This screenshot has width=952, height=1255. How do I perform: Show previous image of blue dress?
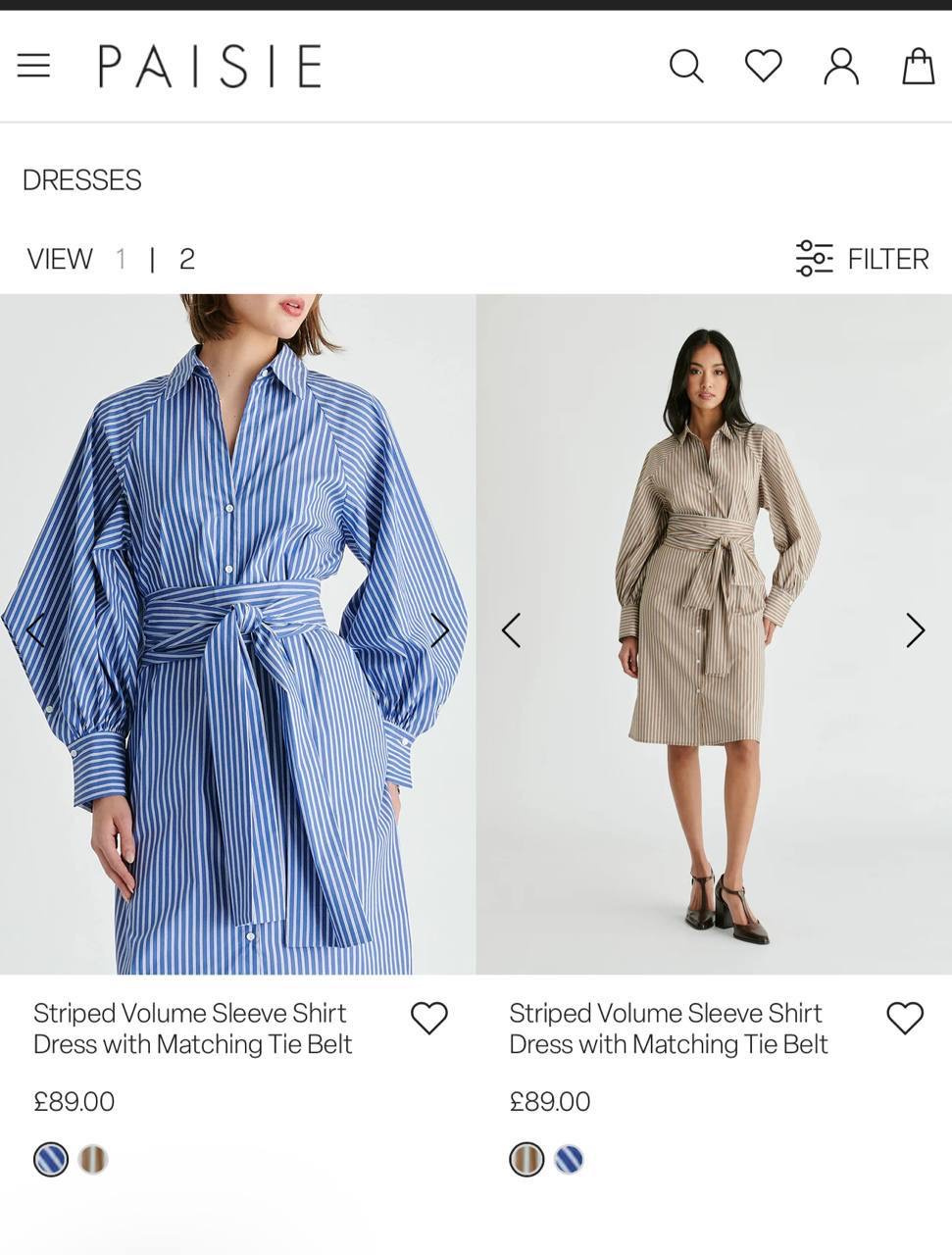click(x=35, y=629)
